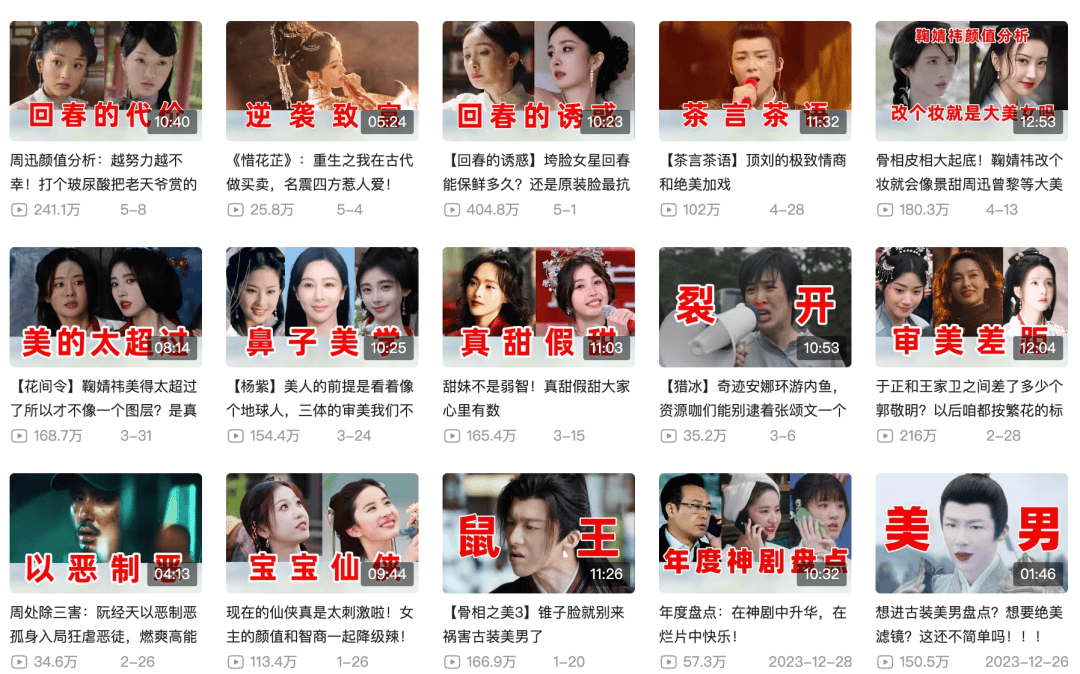Play the 【花间令】鞠婧祎 video
1080x674 pixels.
coord(105,307)
